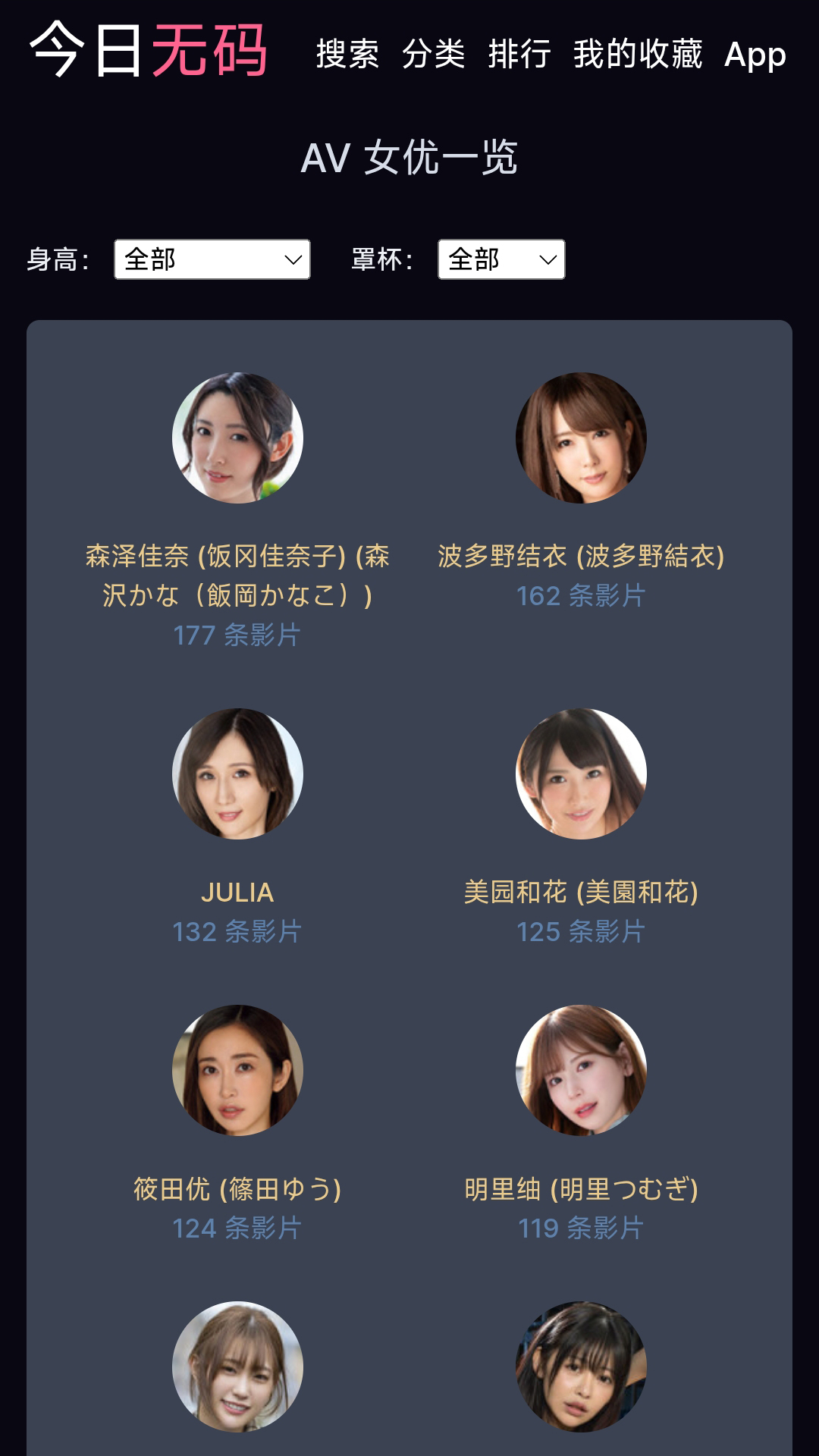Tap the 今日无码 site logo

[149, 50]
